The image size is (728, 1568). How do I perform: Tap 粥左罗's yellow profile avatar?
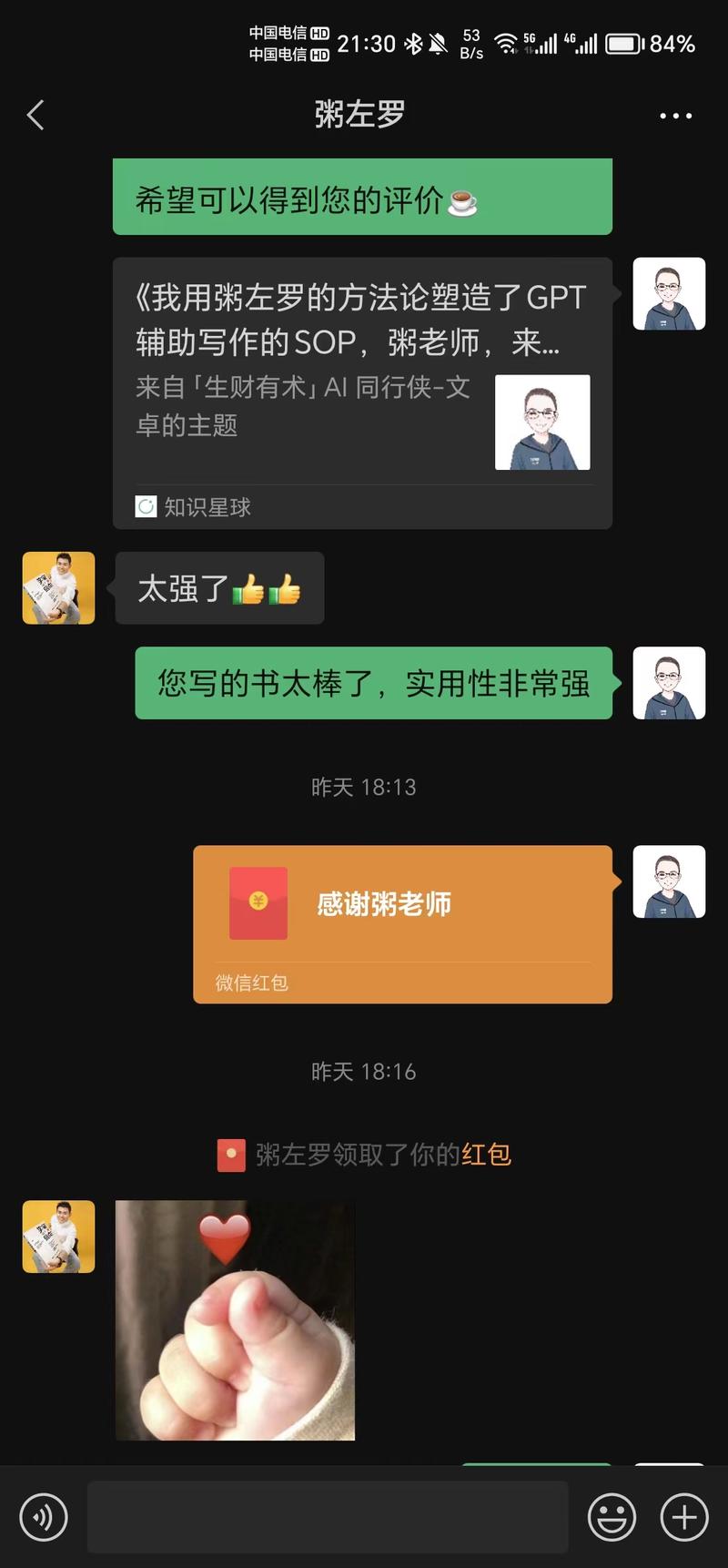[58, 588]
